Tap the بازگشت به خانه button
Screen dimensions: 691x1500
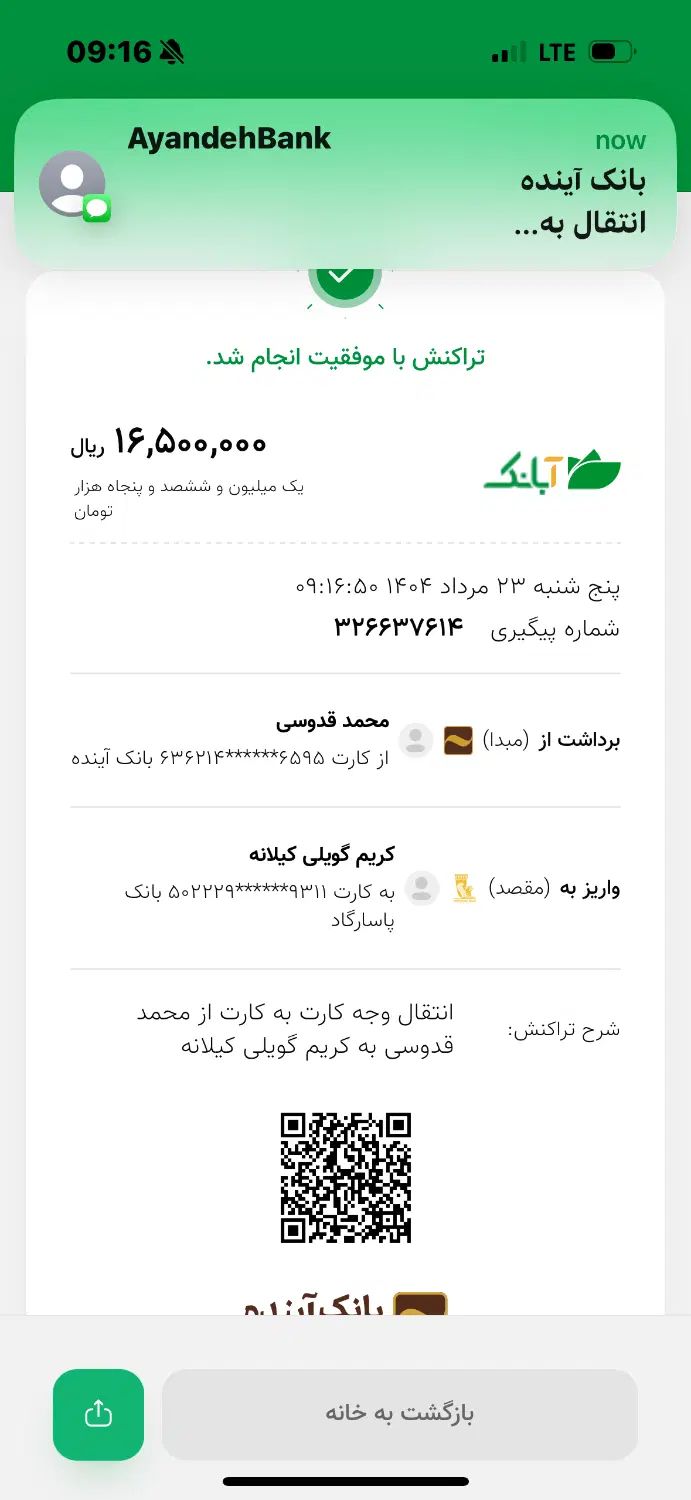point(399,1413)
